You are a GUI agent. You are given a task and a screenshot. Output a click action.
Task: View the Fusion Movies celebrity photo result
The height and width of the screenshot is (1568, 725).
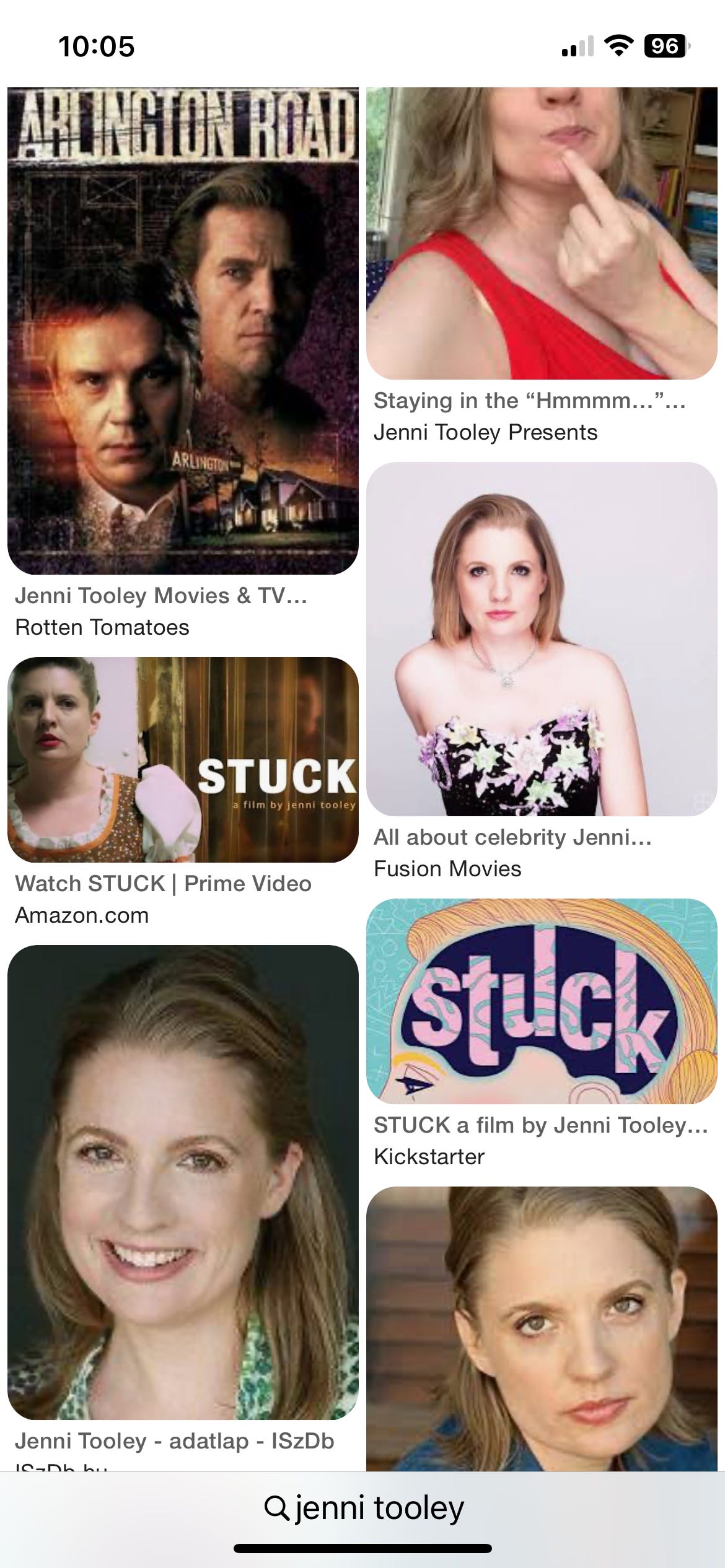(x=541, y=639)
